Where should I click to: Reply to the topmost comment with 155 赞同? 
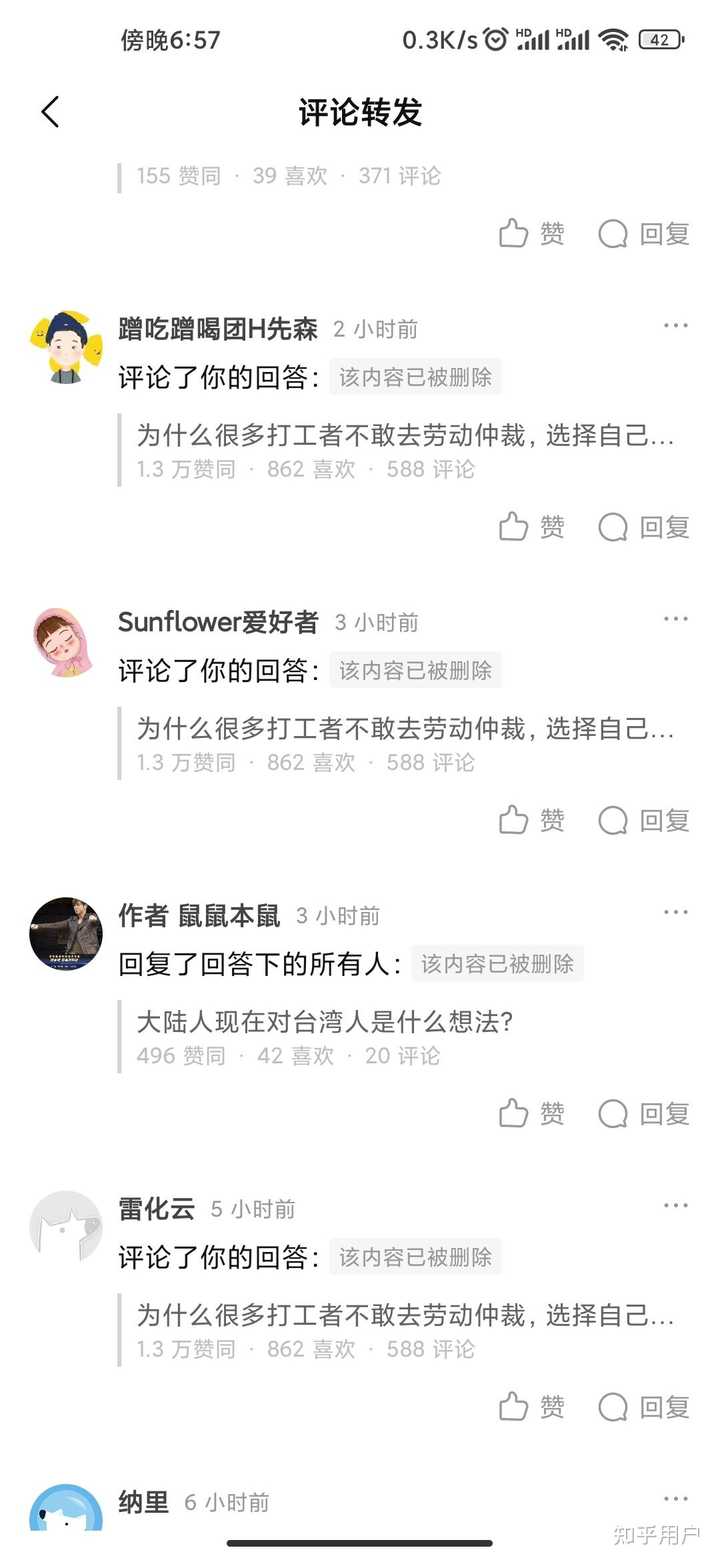tap(644, 234)
